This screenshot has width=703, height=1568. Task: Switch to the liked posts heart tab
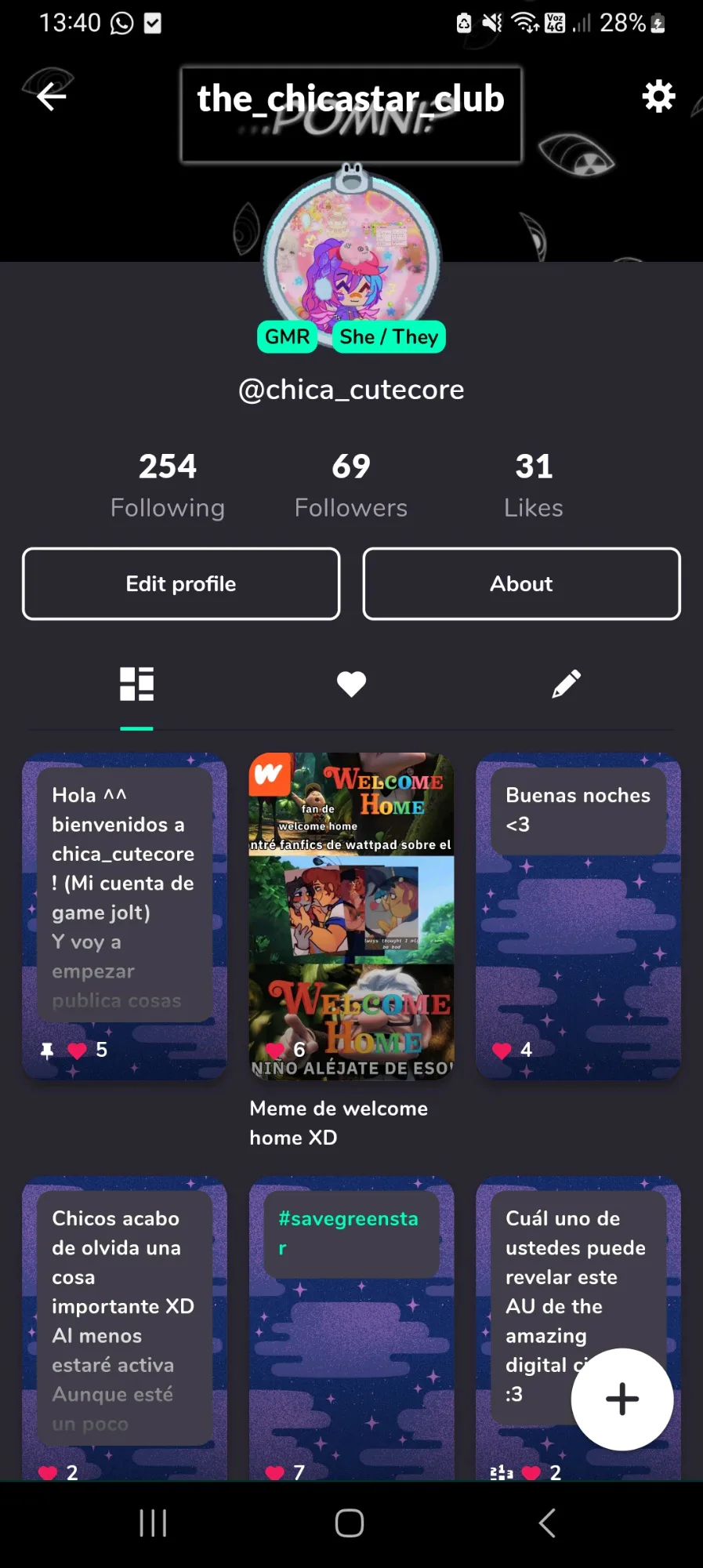[351, 684]
